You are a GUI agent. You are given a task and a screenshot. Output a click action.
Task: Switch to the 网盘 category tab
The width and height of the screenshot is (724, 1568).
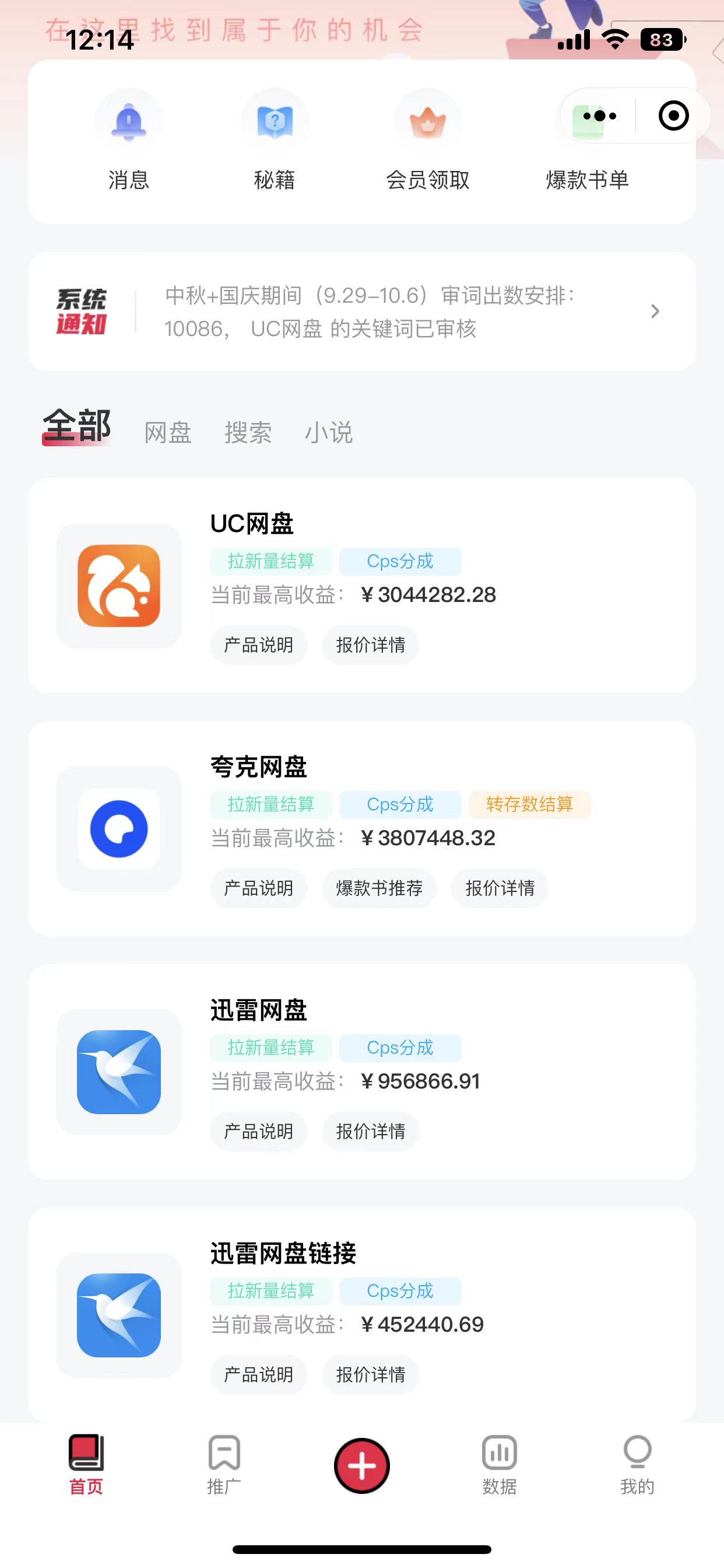click(168, 433)
